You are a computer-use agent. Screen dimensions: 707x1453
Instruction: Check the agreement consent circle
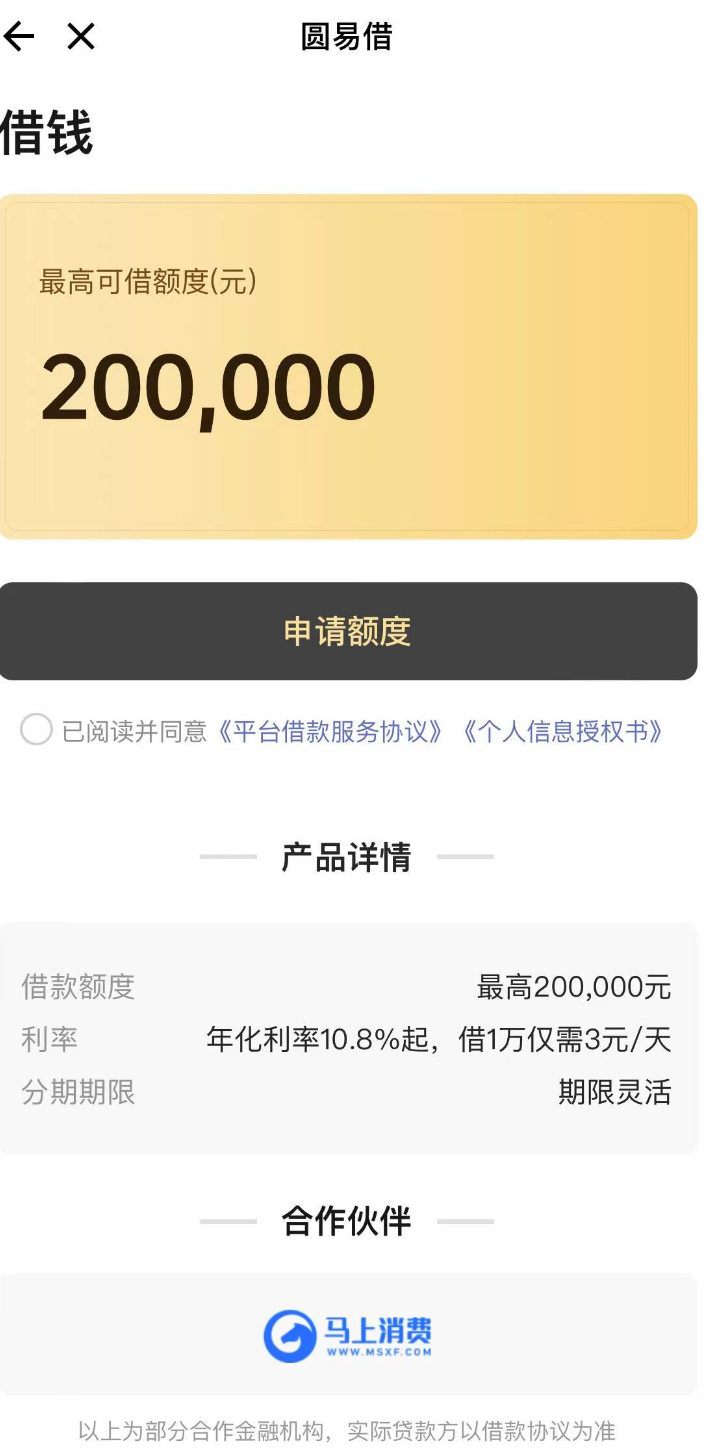36,730
